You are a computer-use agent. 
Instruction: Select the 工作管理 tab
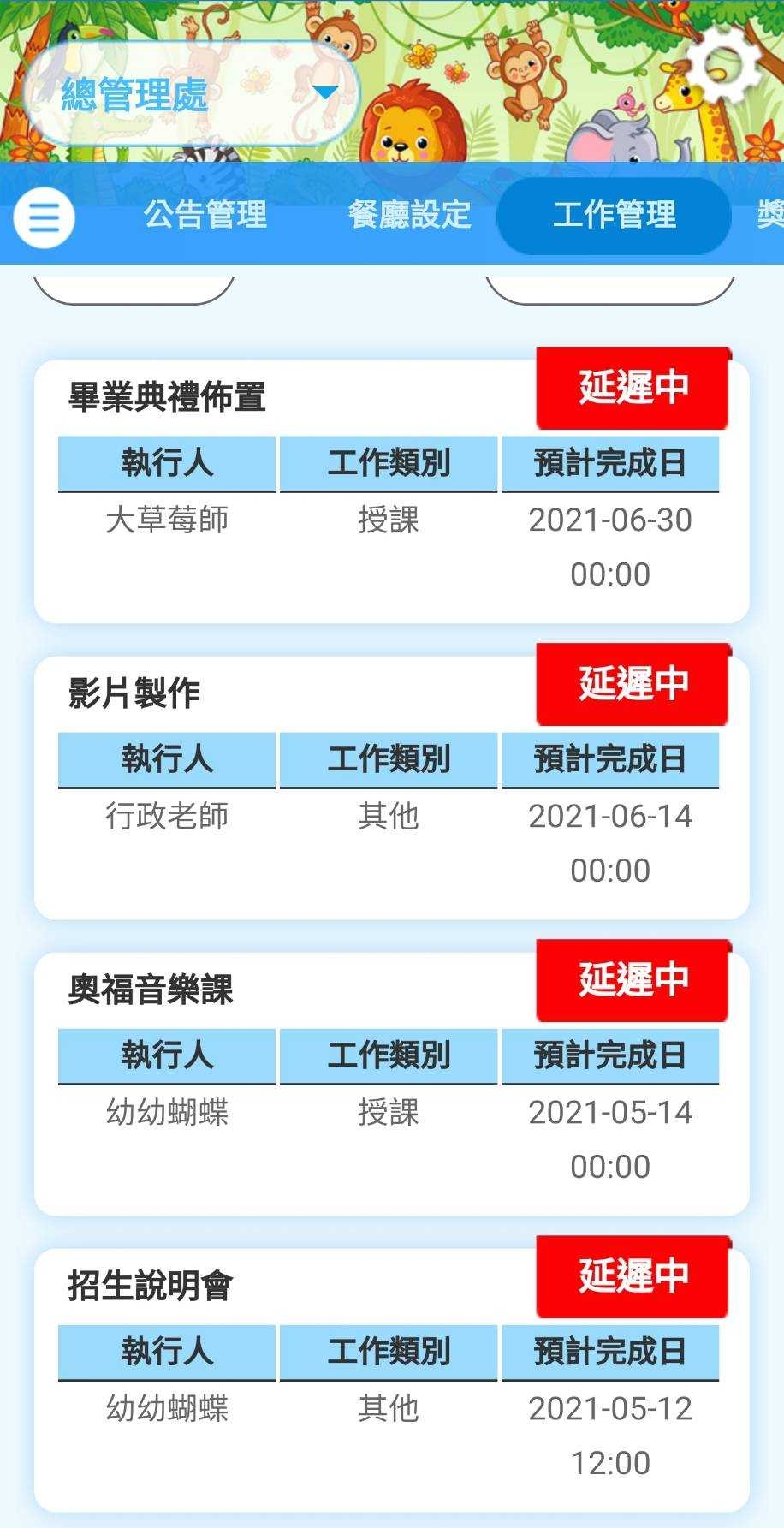[614, 215]
